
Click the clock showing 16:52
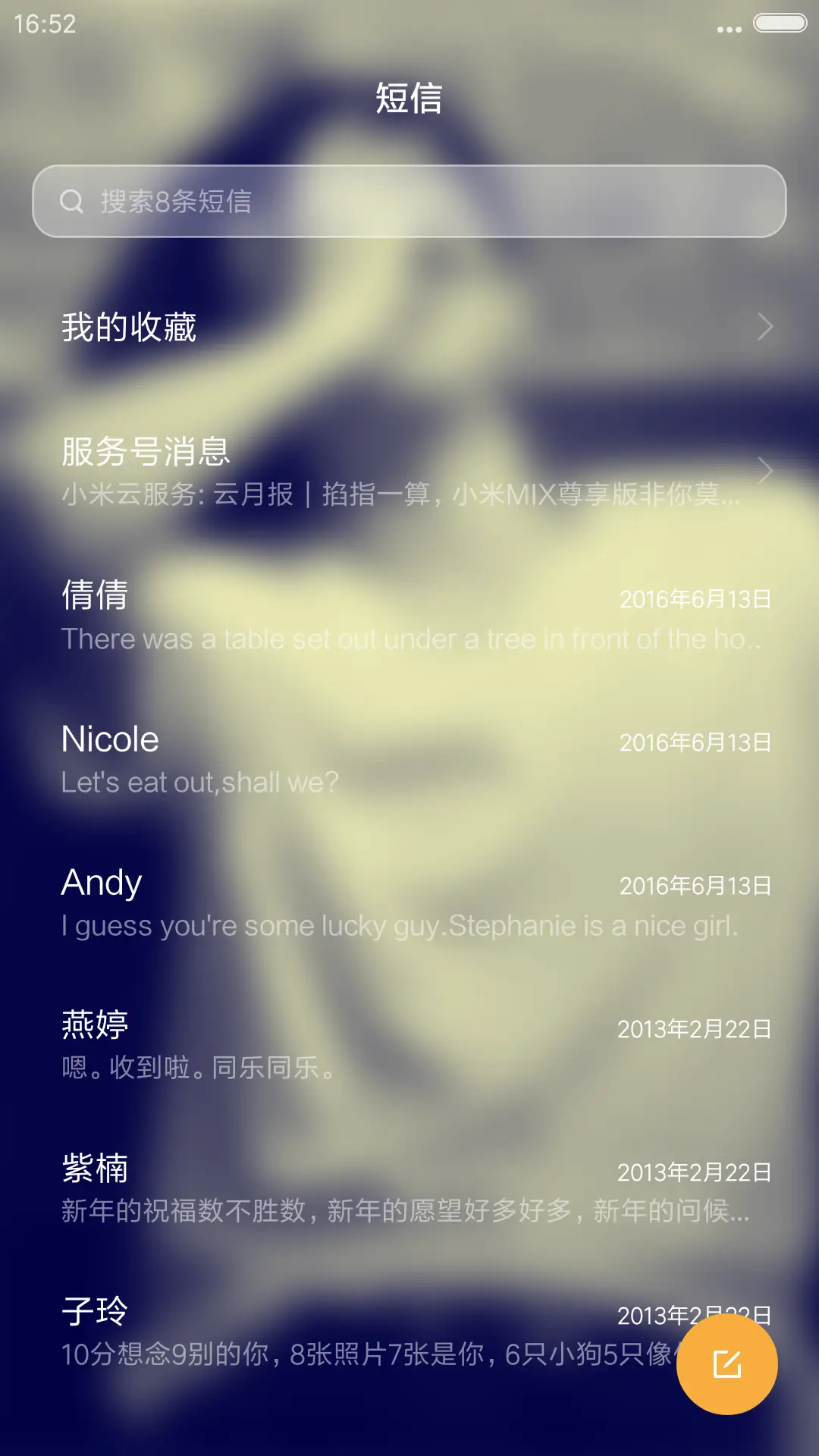(x=45, y=25)
